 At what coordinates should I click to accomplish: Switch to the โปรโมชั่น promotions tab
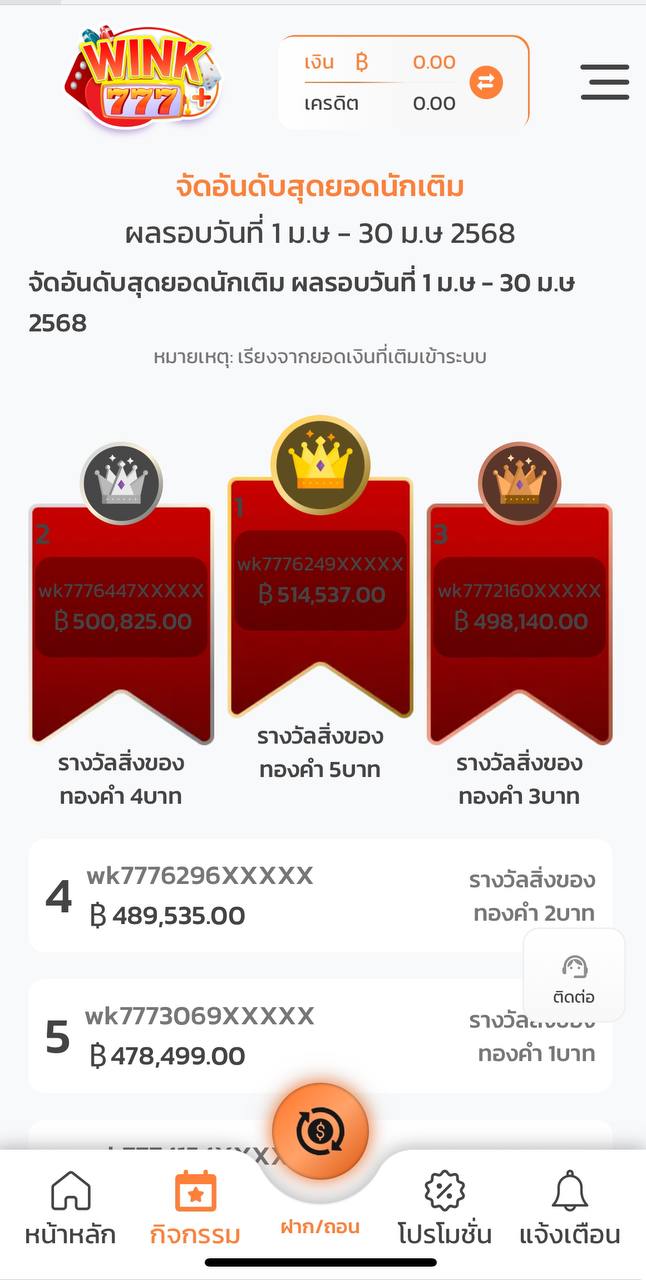coord(444,1209)
